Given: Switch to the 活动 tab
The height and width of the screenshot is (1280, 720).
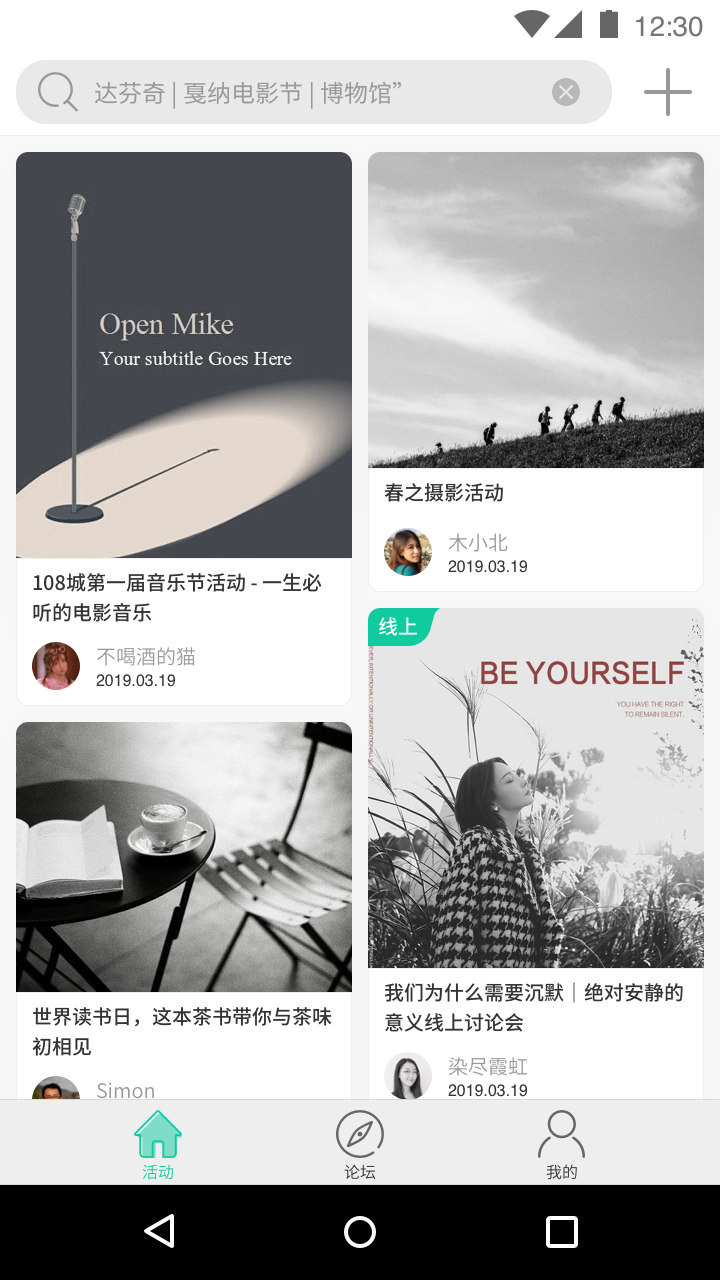Looking at the screenshot, I should 158,1145.
